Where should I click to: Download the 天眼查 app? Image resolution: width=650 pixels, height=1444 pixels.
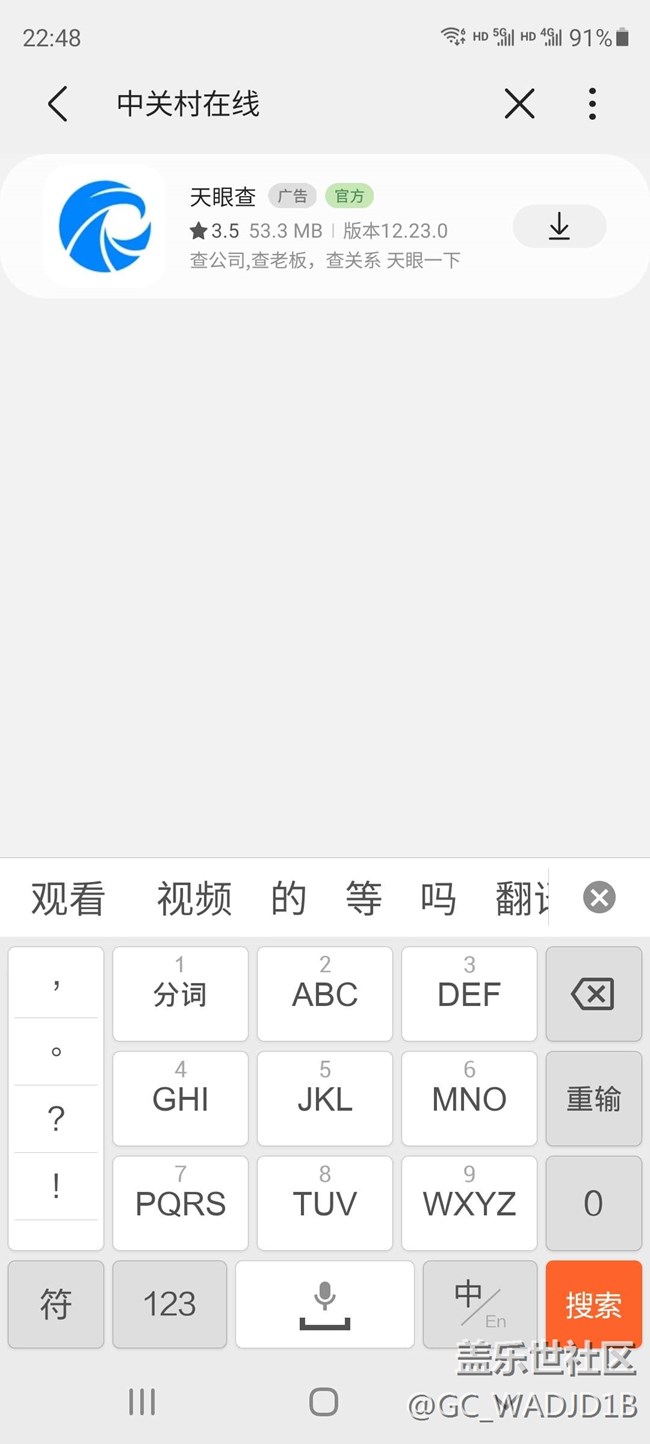[x=559, y=227]
